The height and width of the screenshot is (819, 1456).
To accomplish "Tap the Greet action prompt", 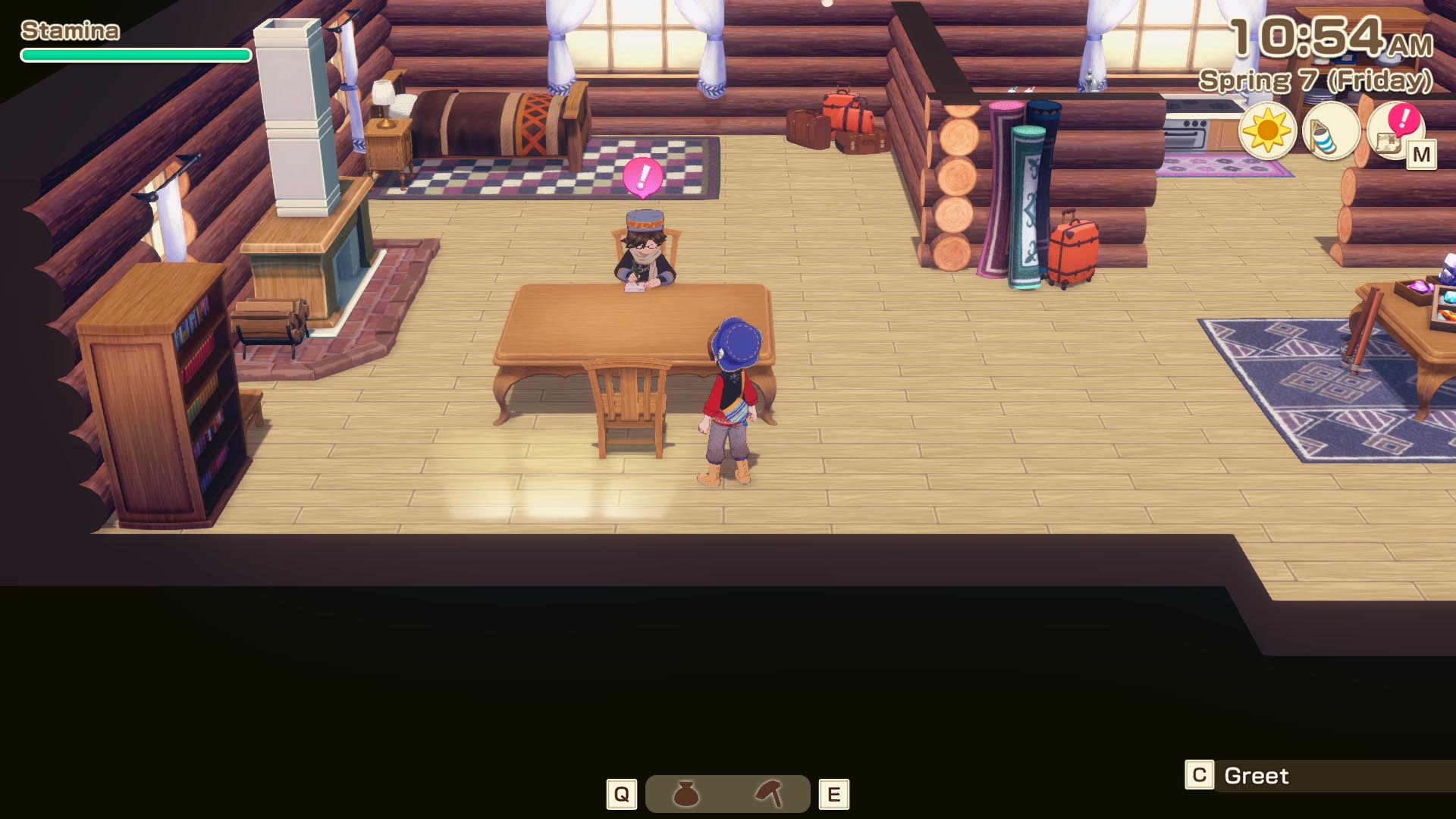I will point(1255,776).
